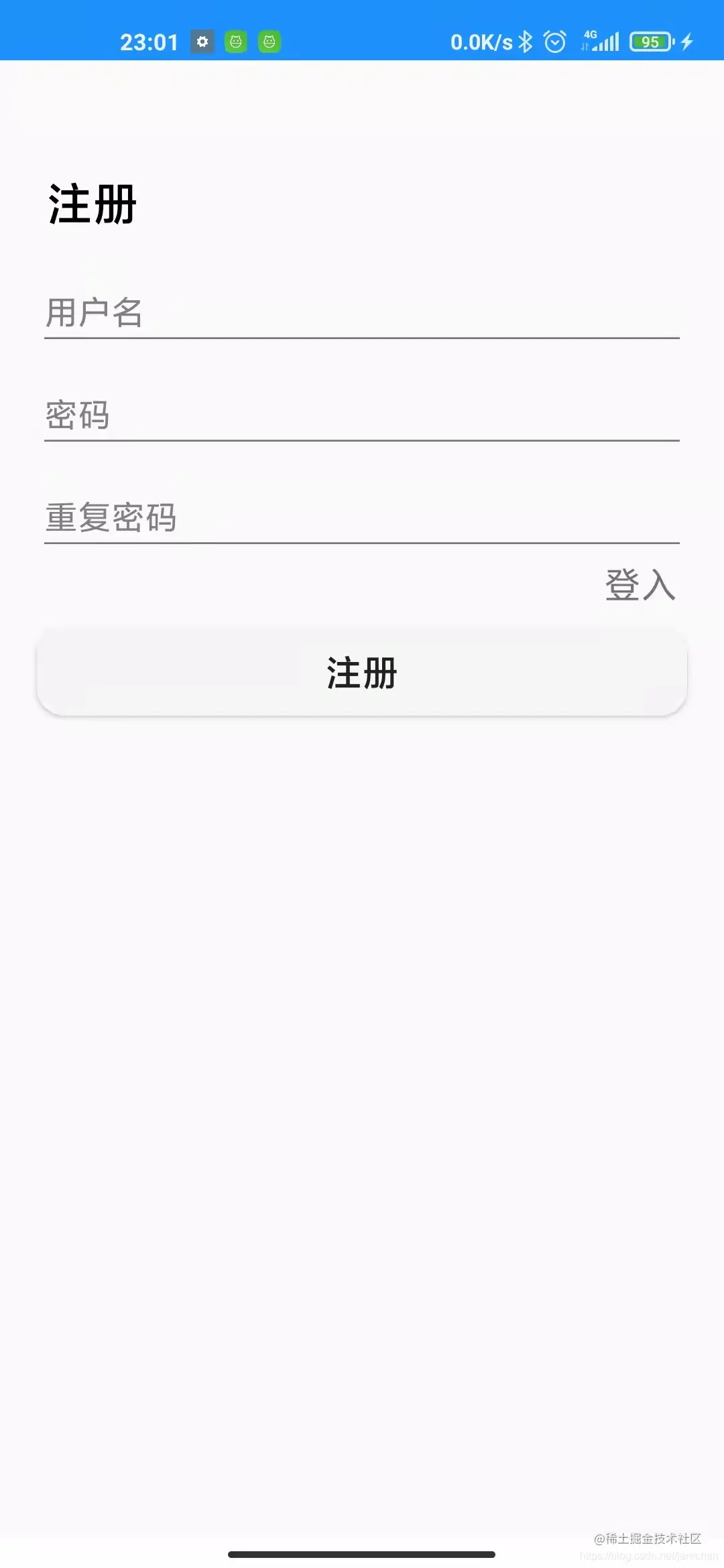Submit the 注册 register button
724x1568 pixels.
pyautogui.click(x=362, y=673)
